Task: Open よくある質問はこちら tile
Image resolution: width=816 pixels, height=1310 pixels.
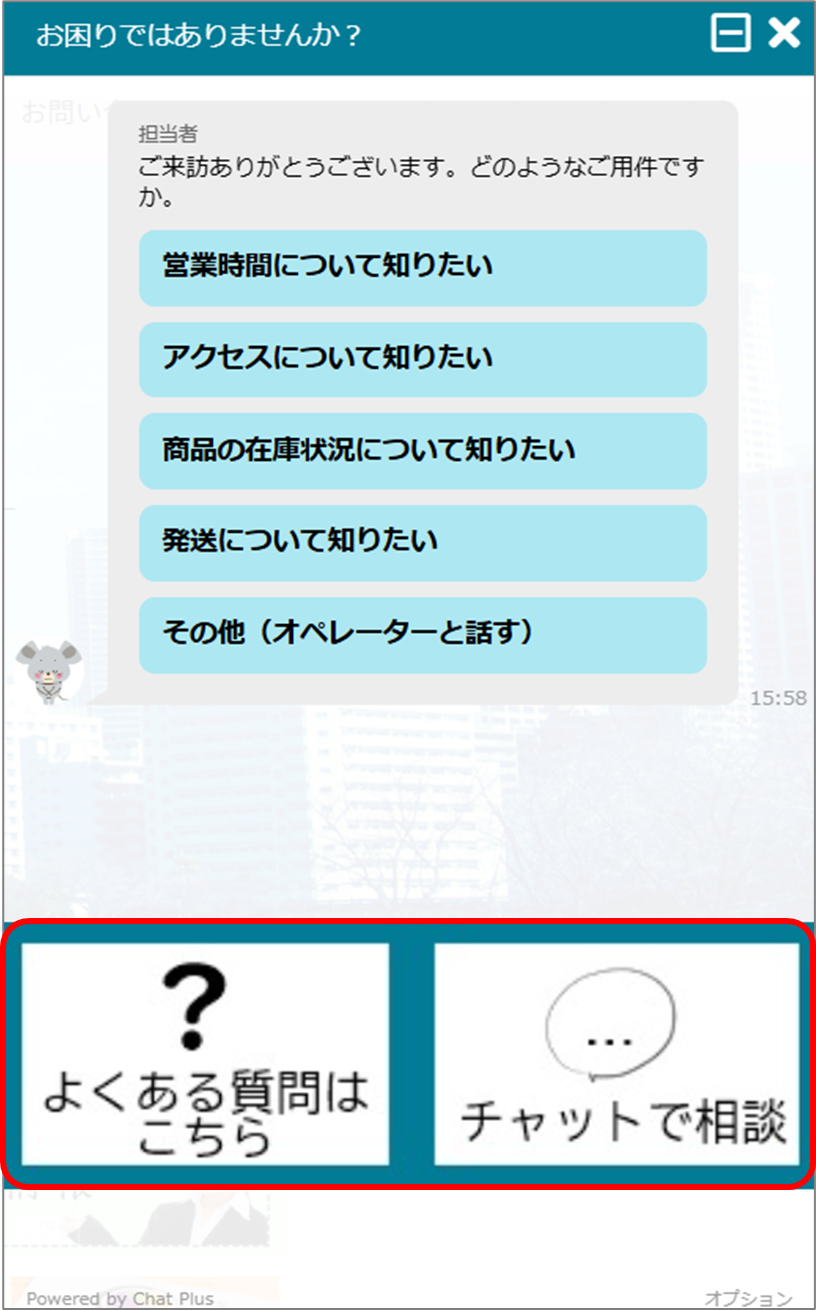Action: pyautogui.click(x=205, y=1054)
